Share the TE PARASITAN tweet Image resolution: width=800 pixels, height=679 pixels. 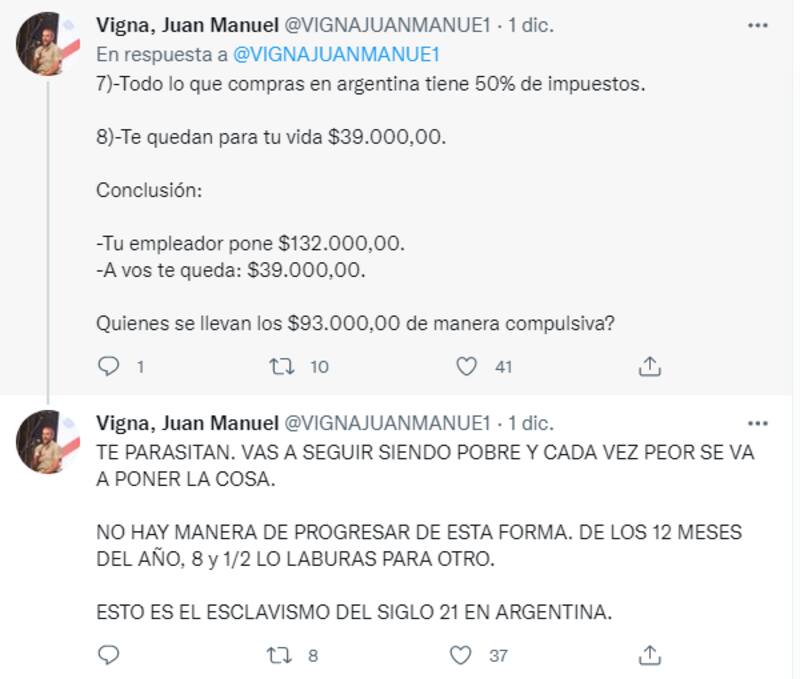(650, 656)
